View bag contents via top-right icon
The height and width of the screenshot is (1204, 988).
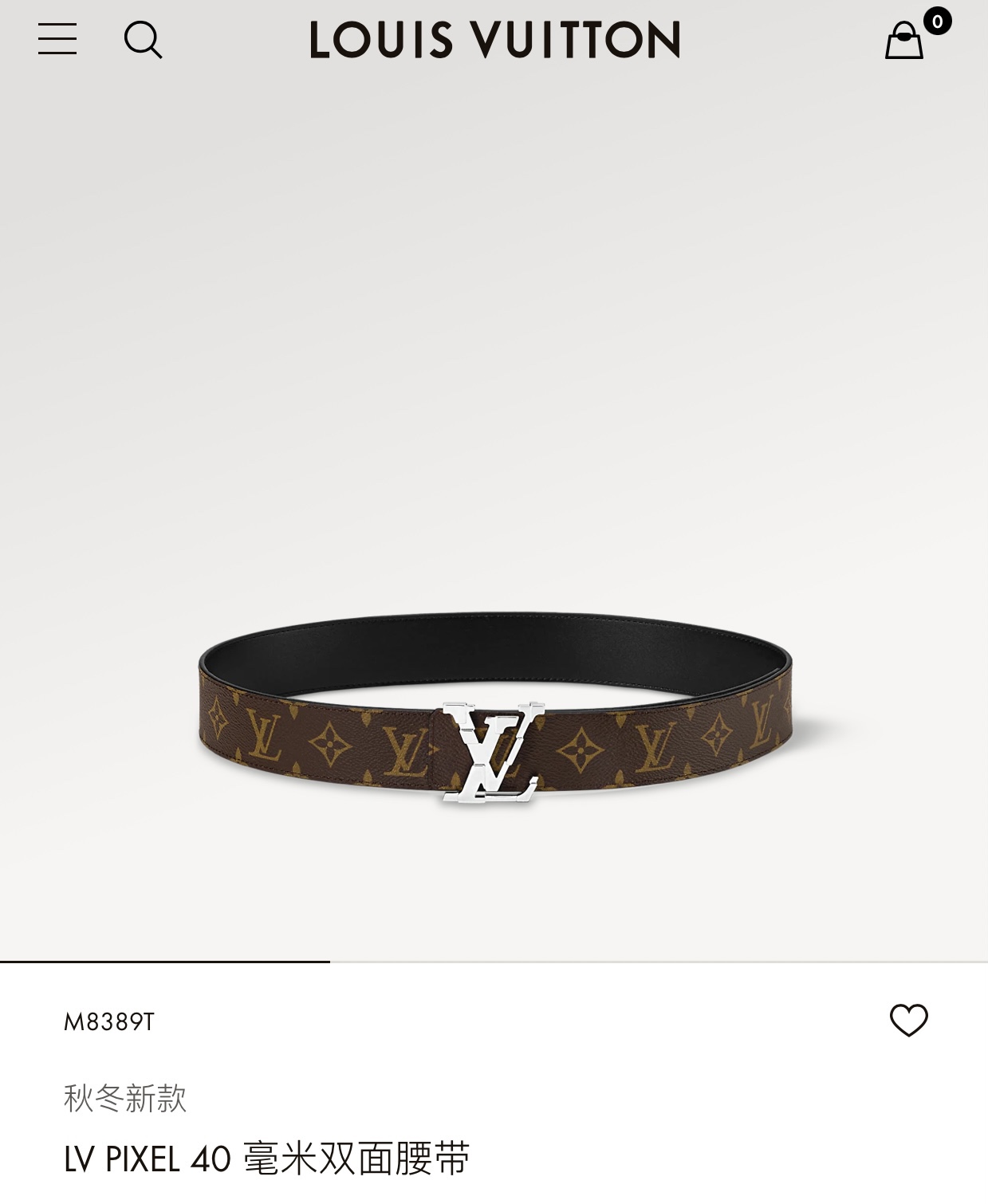[x=905, y=41]
